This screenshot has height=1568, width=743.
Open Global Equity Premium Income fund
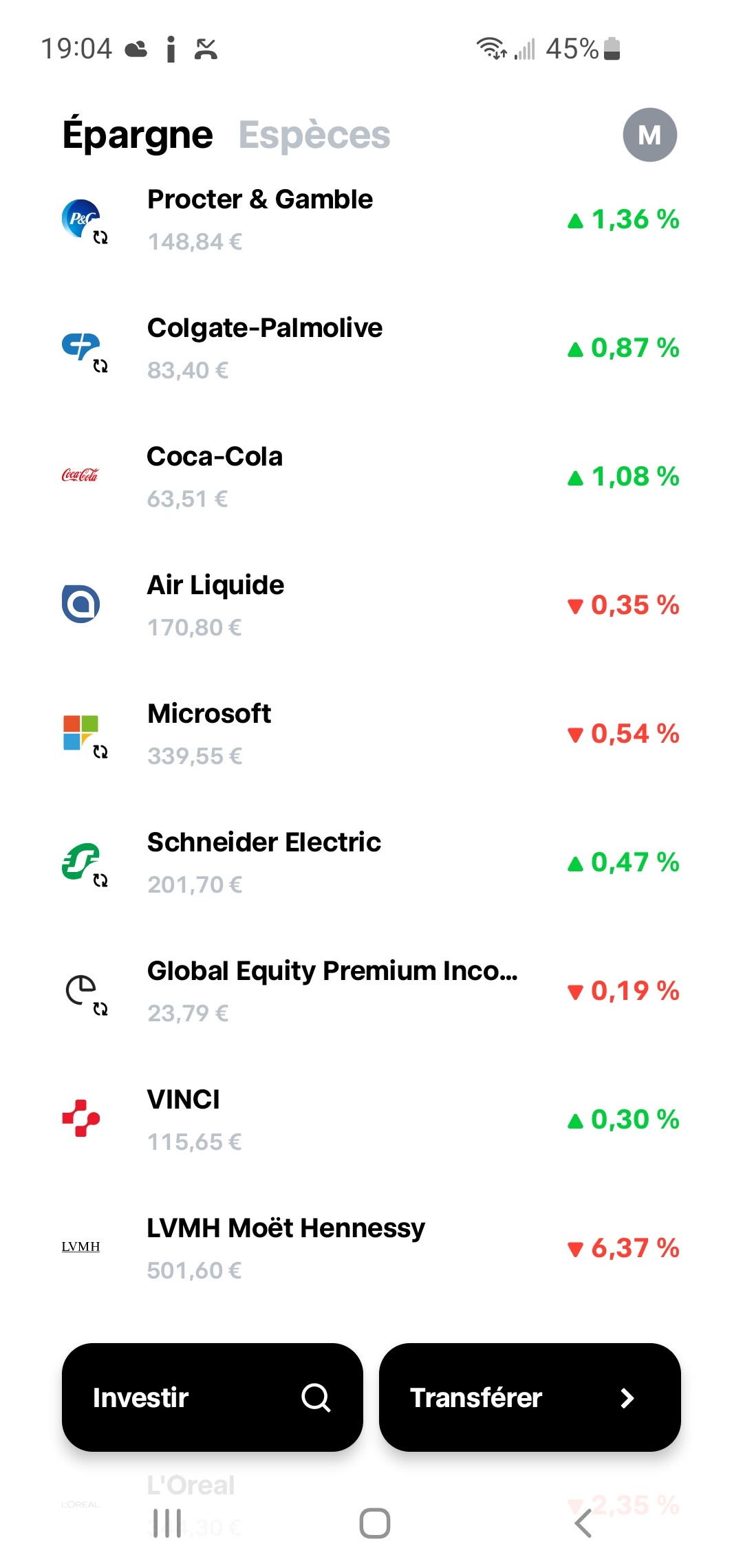coord(371,992)
